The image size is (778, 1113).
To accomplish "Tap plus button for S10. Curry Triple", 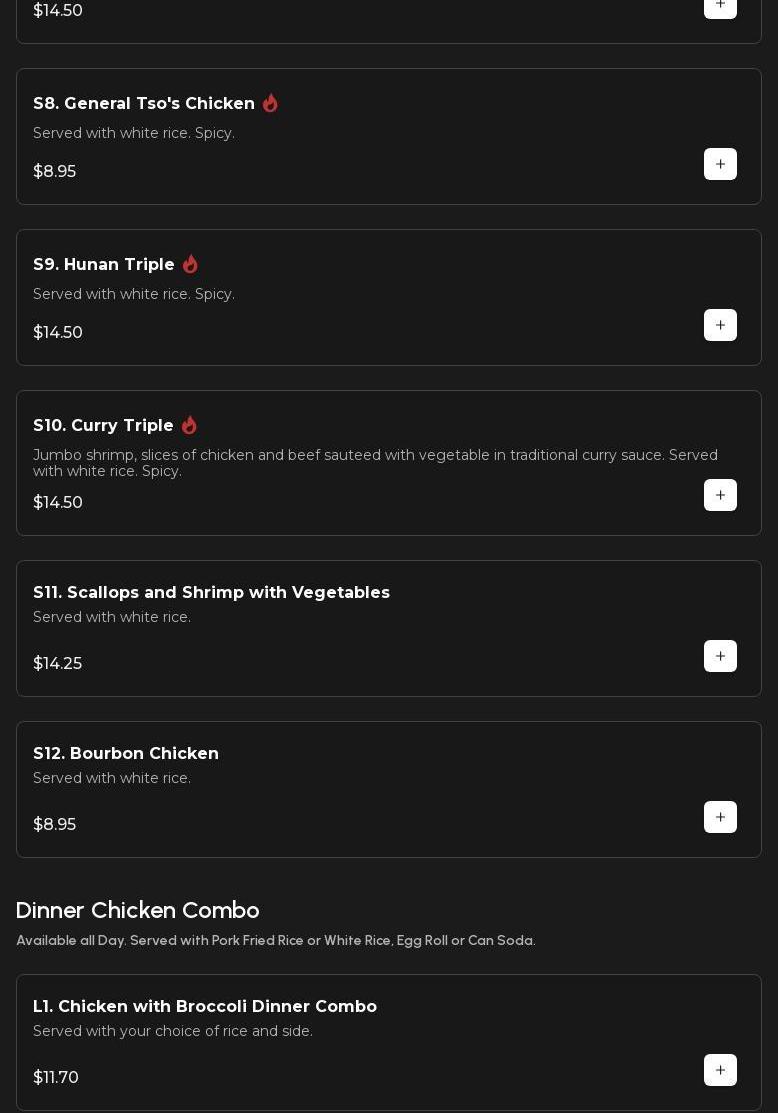I will 720,495.
